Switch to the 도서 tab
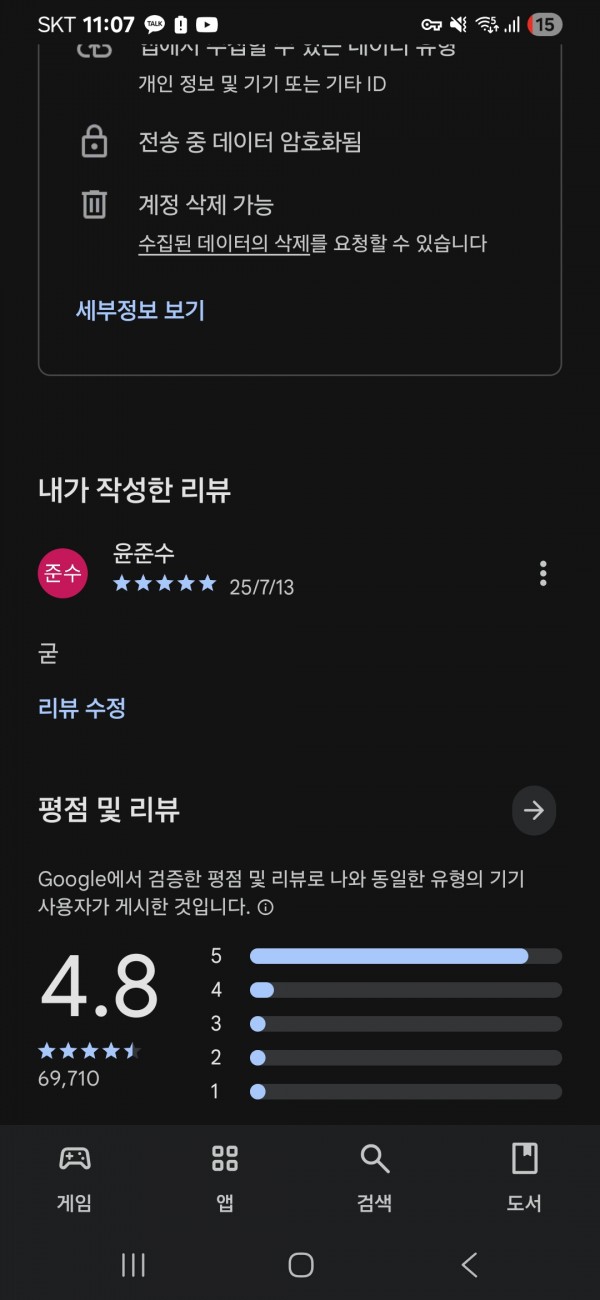 pyautogui.click(x=524, y=1178)
